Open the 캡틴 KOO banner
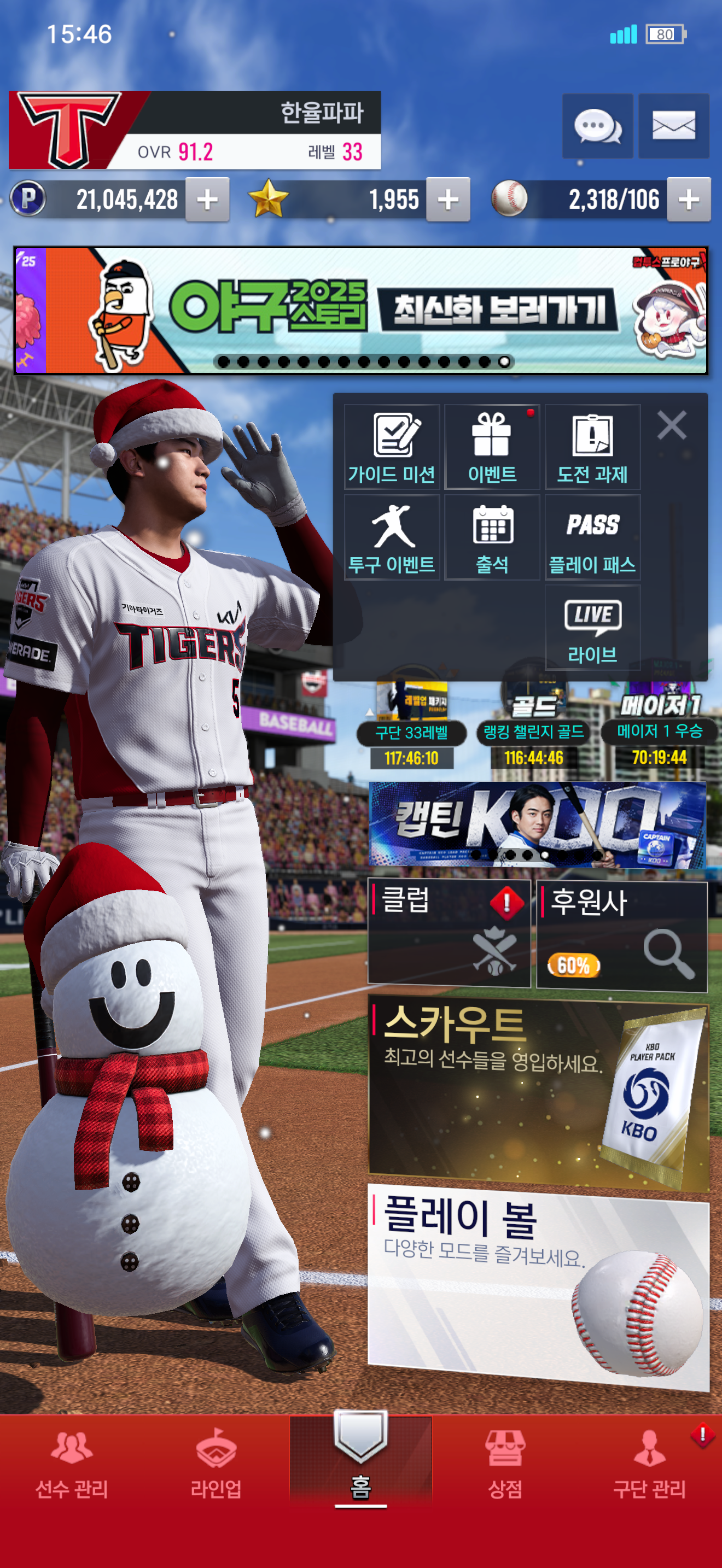Image resolution: width=722 pixels, height=1568 pixels. (538, 825)
